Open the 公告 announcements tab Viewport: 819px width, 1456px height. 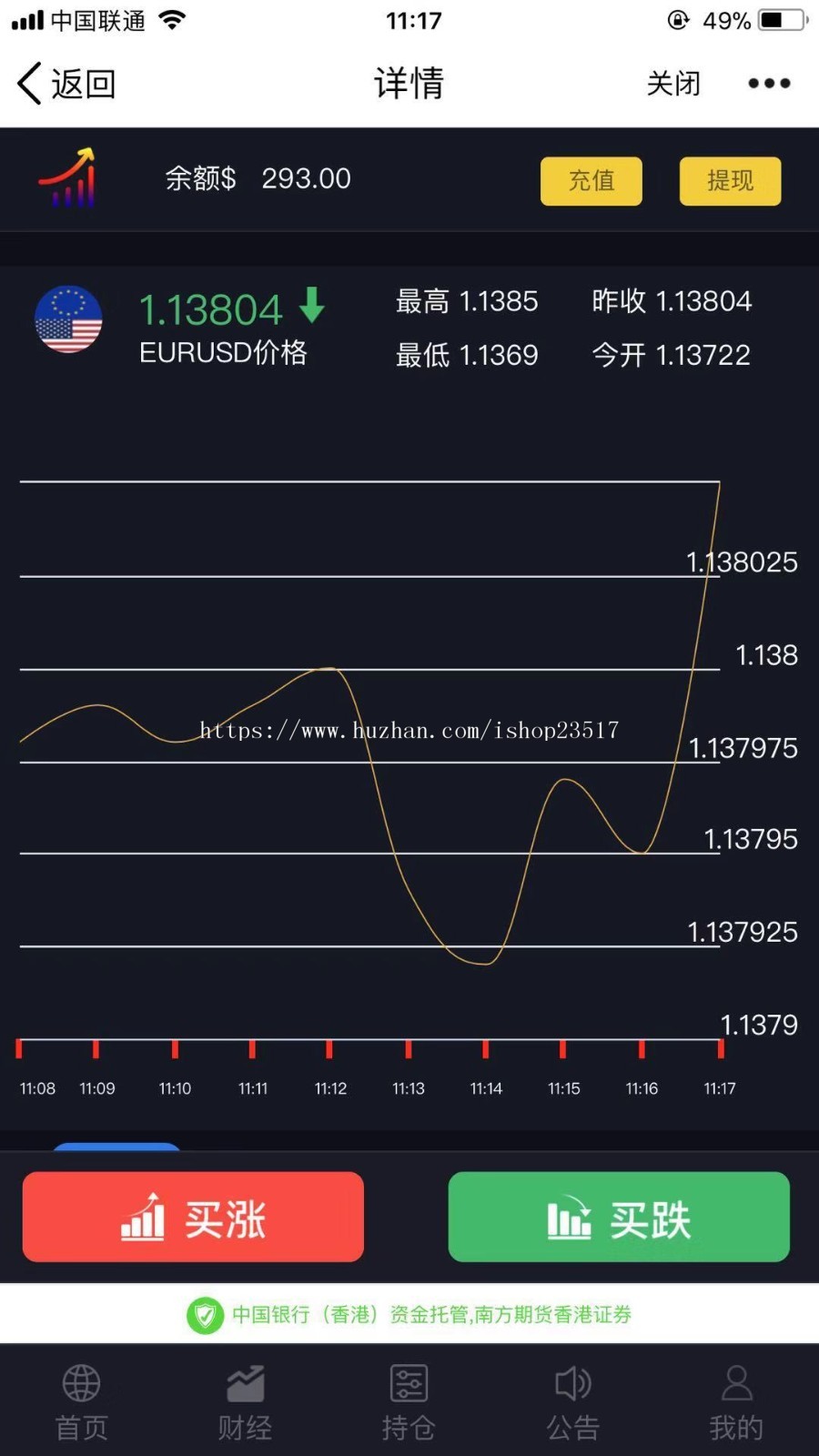click(573, 1402)
